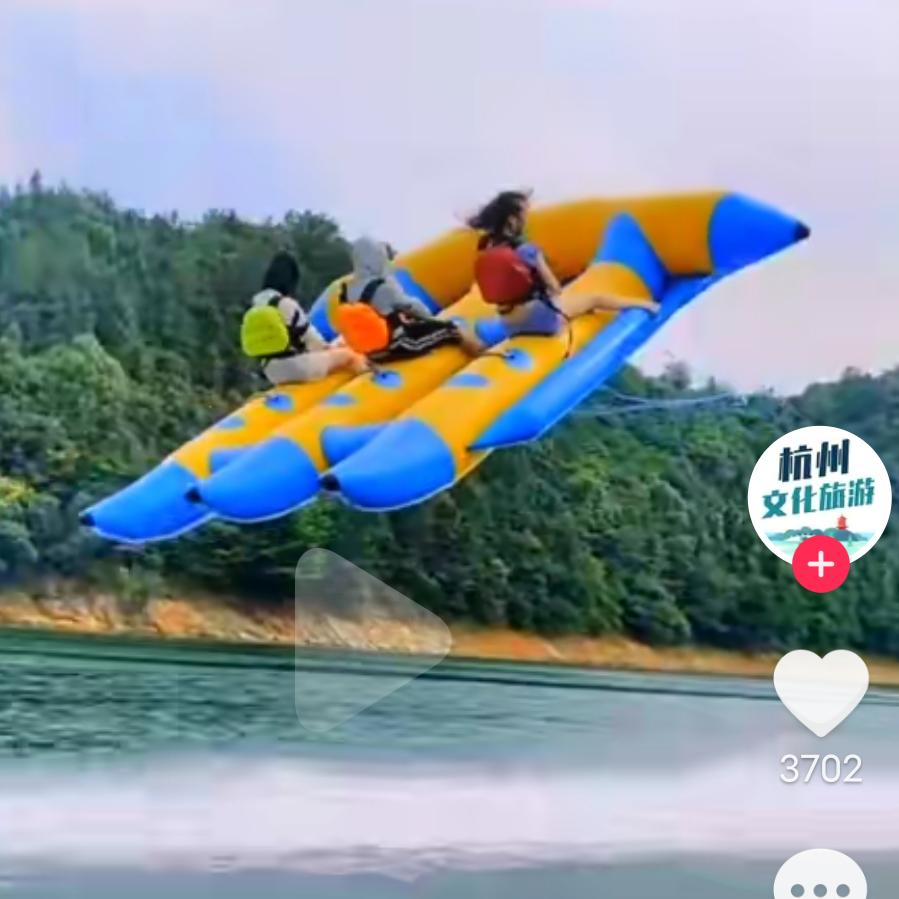Like this video with the heart
Viewport: 899px width, 899px height.
point(821,692)
